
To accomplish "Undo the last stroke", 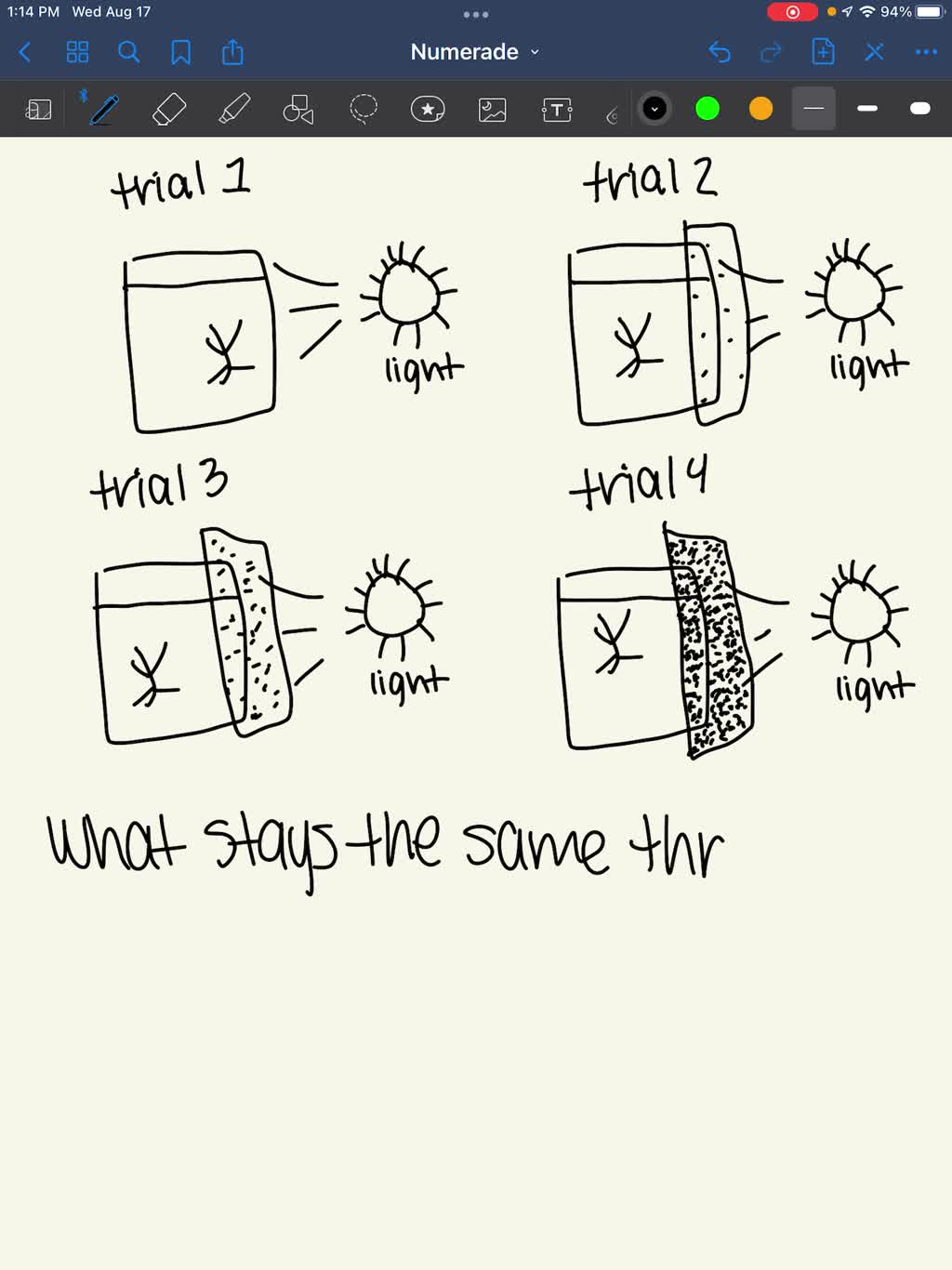I will (x=719, y=52).
